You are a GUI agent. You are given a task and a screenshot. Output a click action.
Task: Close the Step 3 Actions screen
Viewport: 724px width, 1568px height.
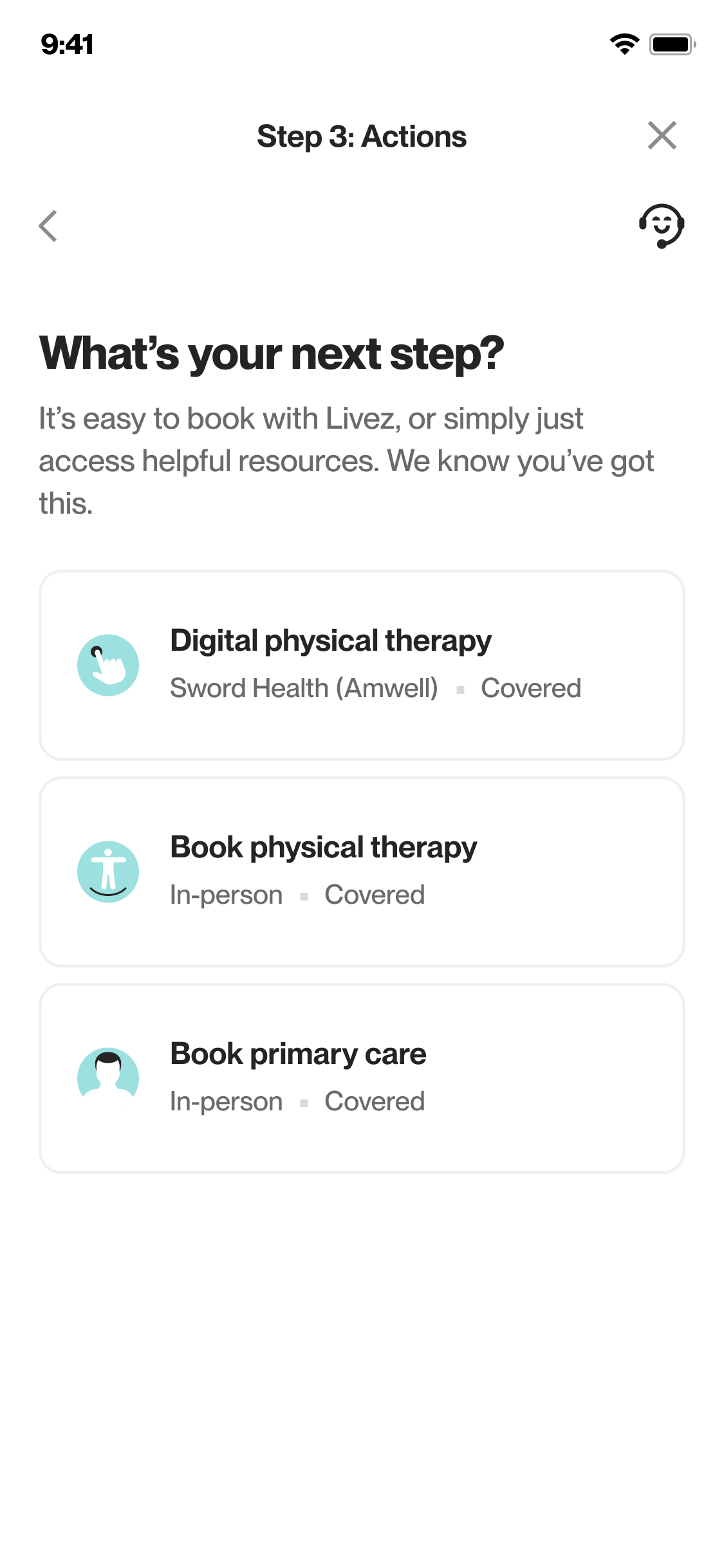(x=662, y=136)
